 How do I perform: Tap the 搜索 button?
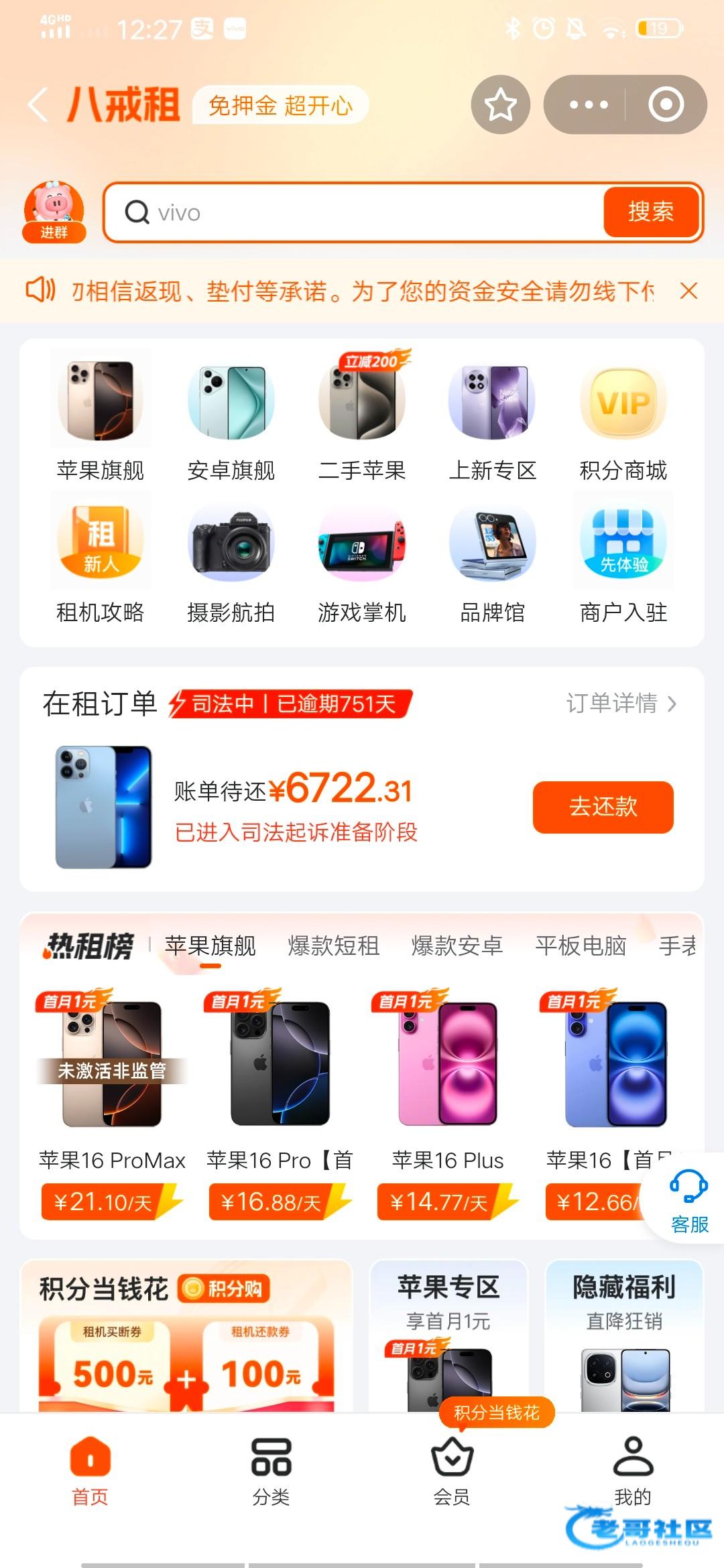650,212
